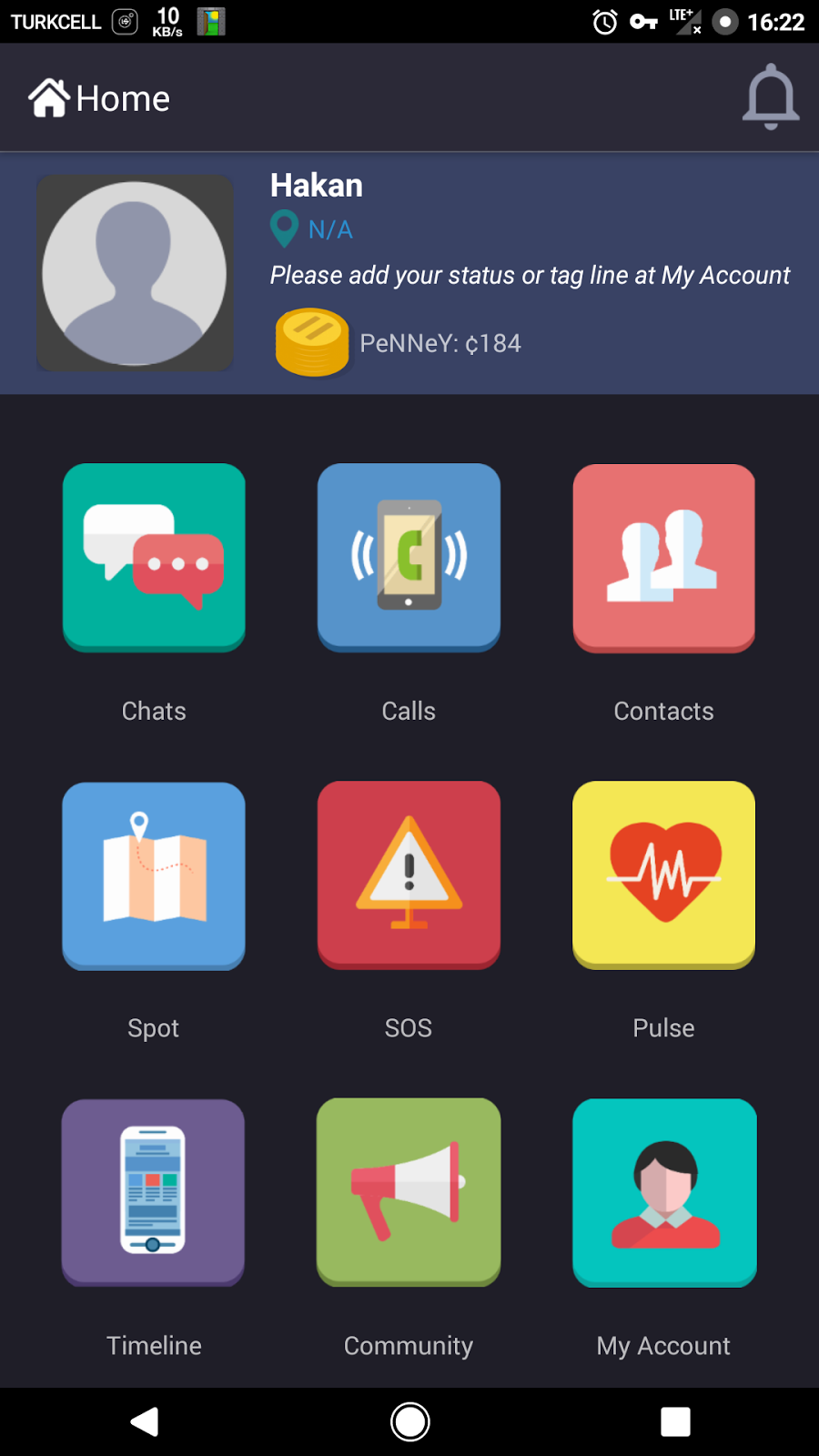Select the Pulse heart tile

coord(663,875)
